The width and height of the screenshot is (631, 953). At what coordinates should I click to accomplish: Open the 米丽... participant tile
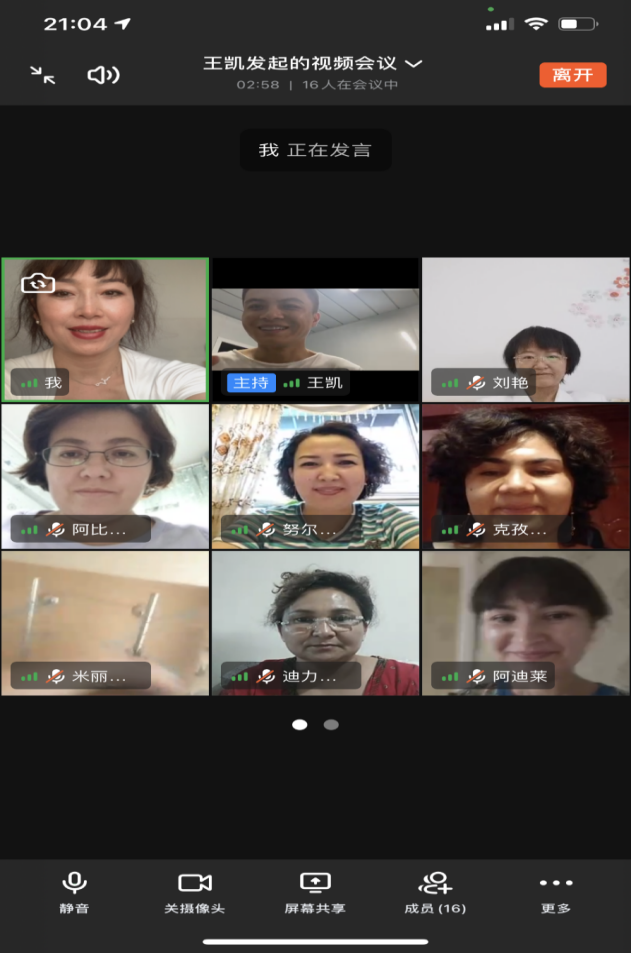click(105, 622)
